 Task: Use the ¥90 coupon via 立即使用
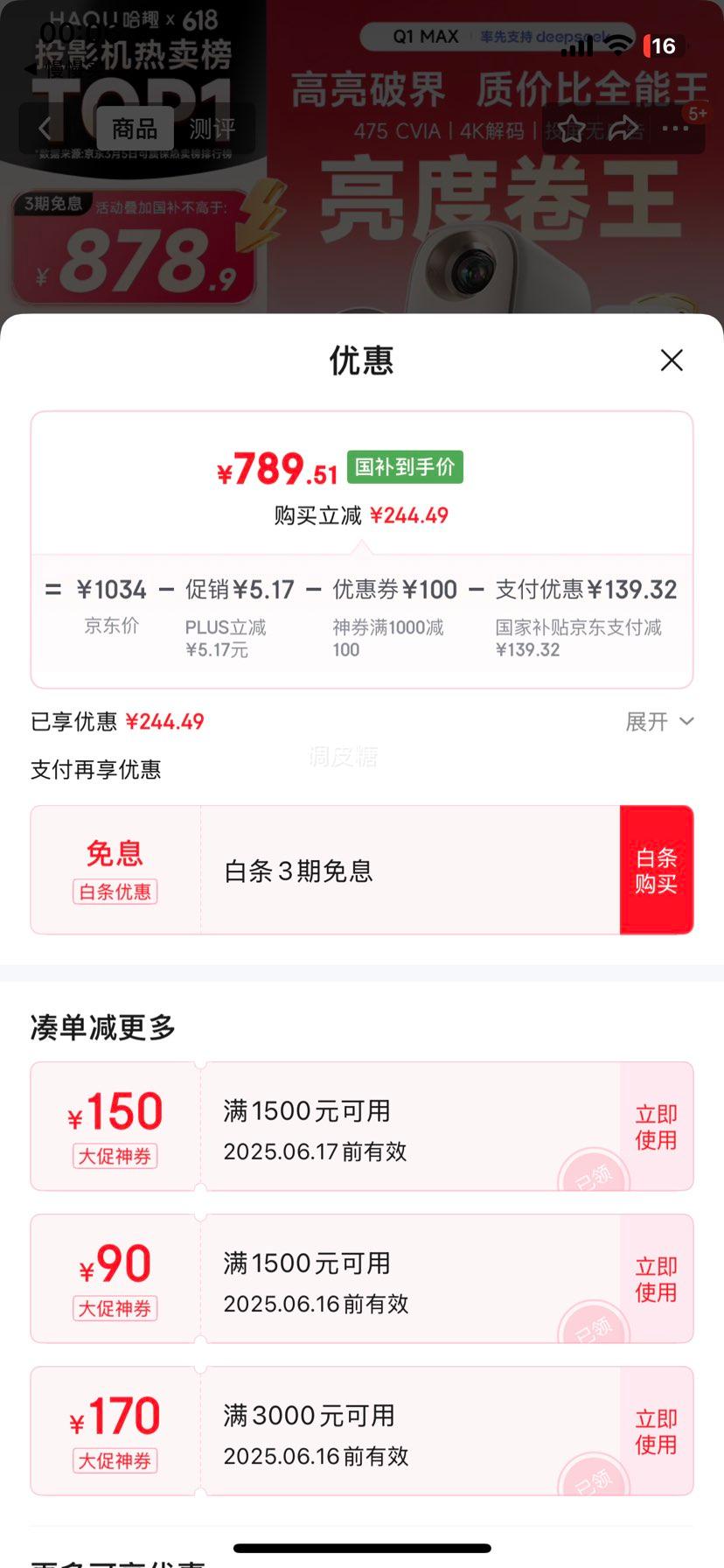click(x=656, y=1279)
